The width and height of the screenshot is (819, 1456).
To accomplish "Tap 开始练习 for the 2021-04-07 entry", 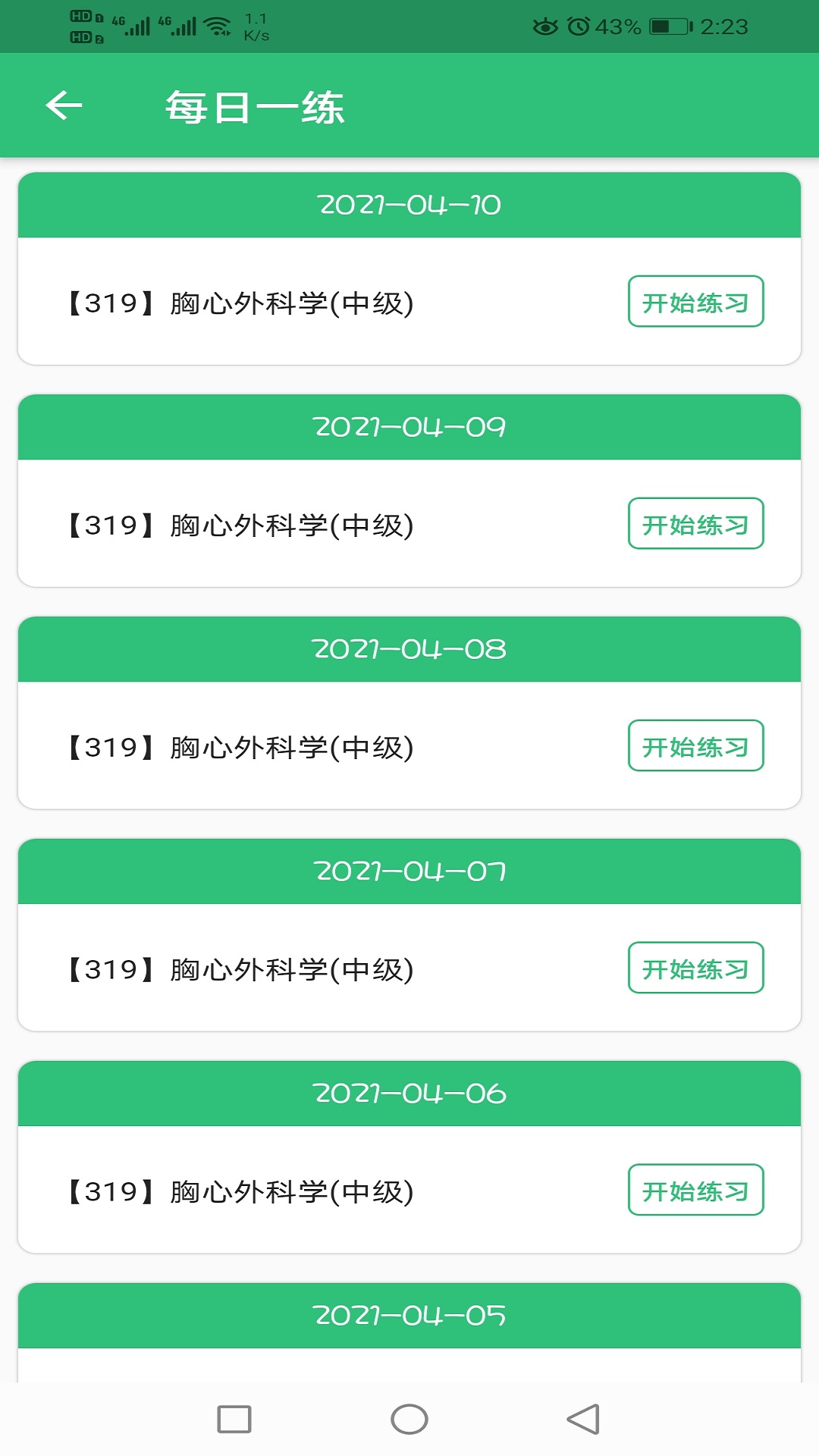I will pos(695,968).
